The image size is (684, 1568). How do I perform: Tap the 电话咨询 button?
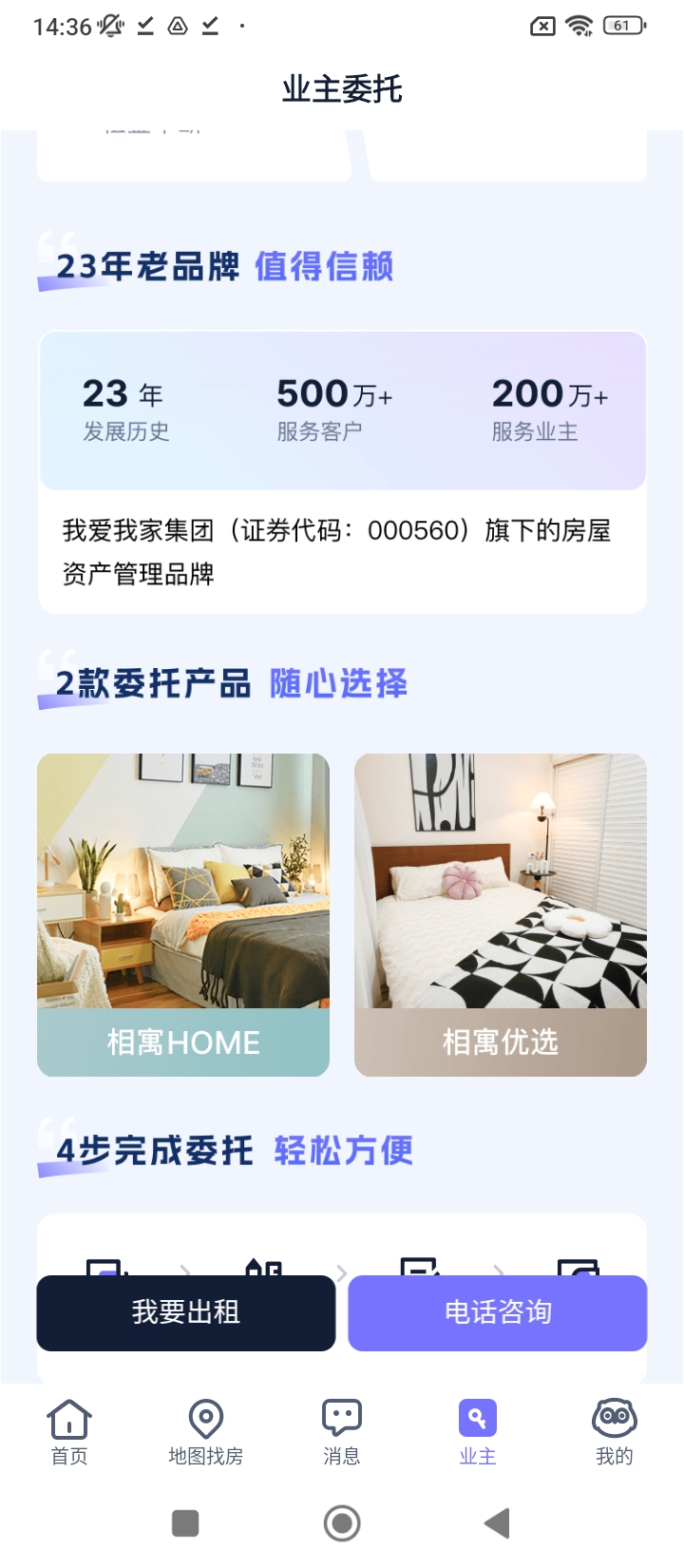(498, 1312)
